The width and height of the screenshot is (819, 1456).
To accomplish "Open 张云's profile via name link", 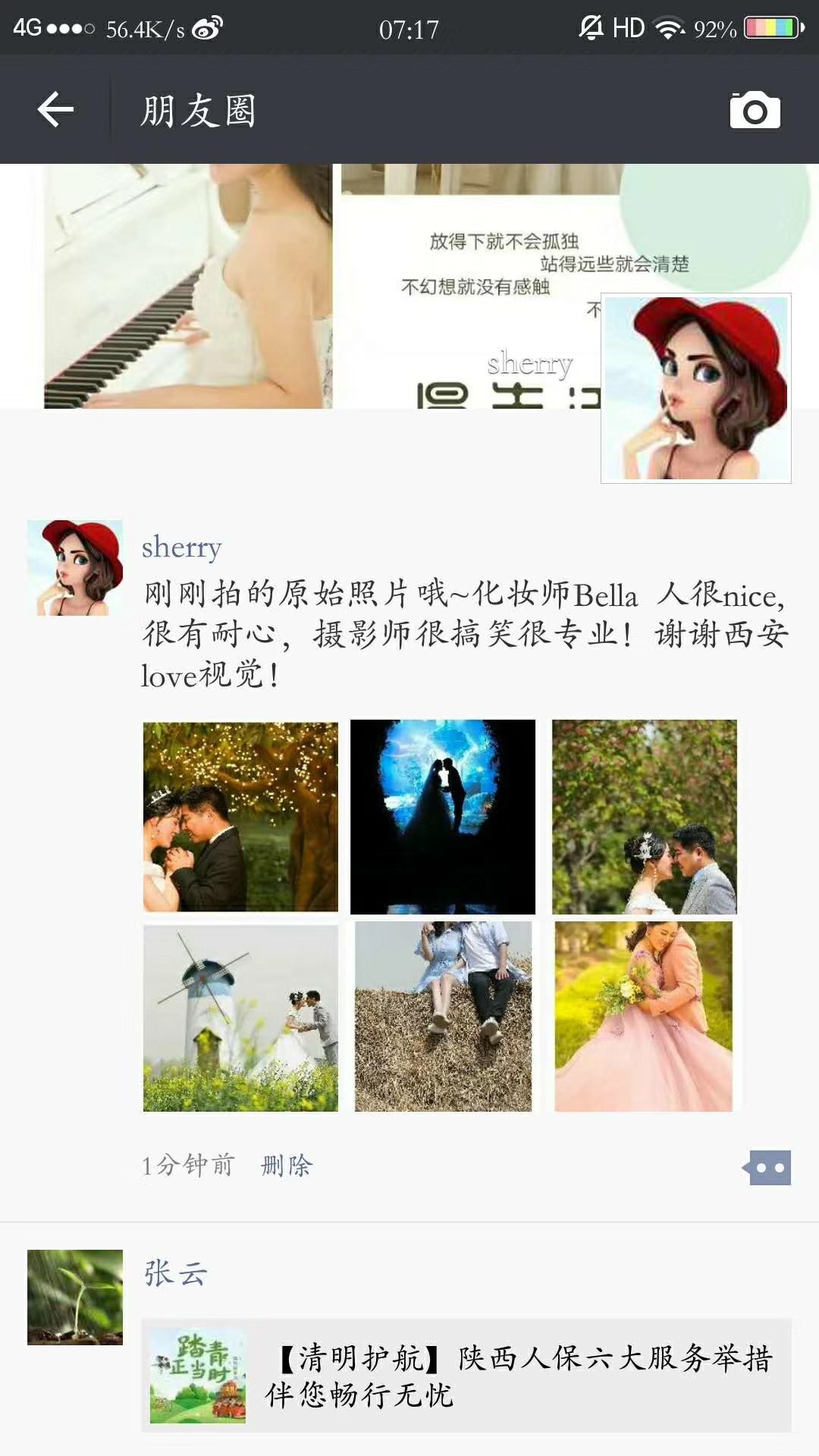I will 175,1273.
